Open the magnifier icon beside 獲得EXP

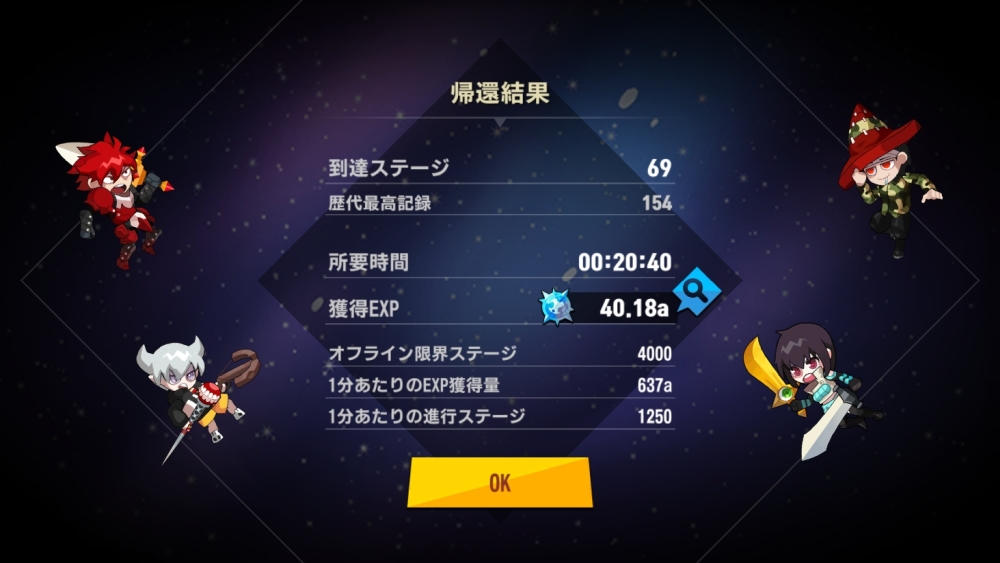696,291
